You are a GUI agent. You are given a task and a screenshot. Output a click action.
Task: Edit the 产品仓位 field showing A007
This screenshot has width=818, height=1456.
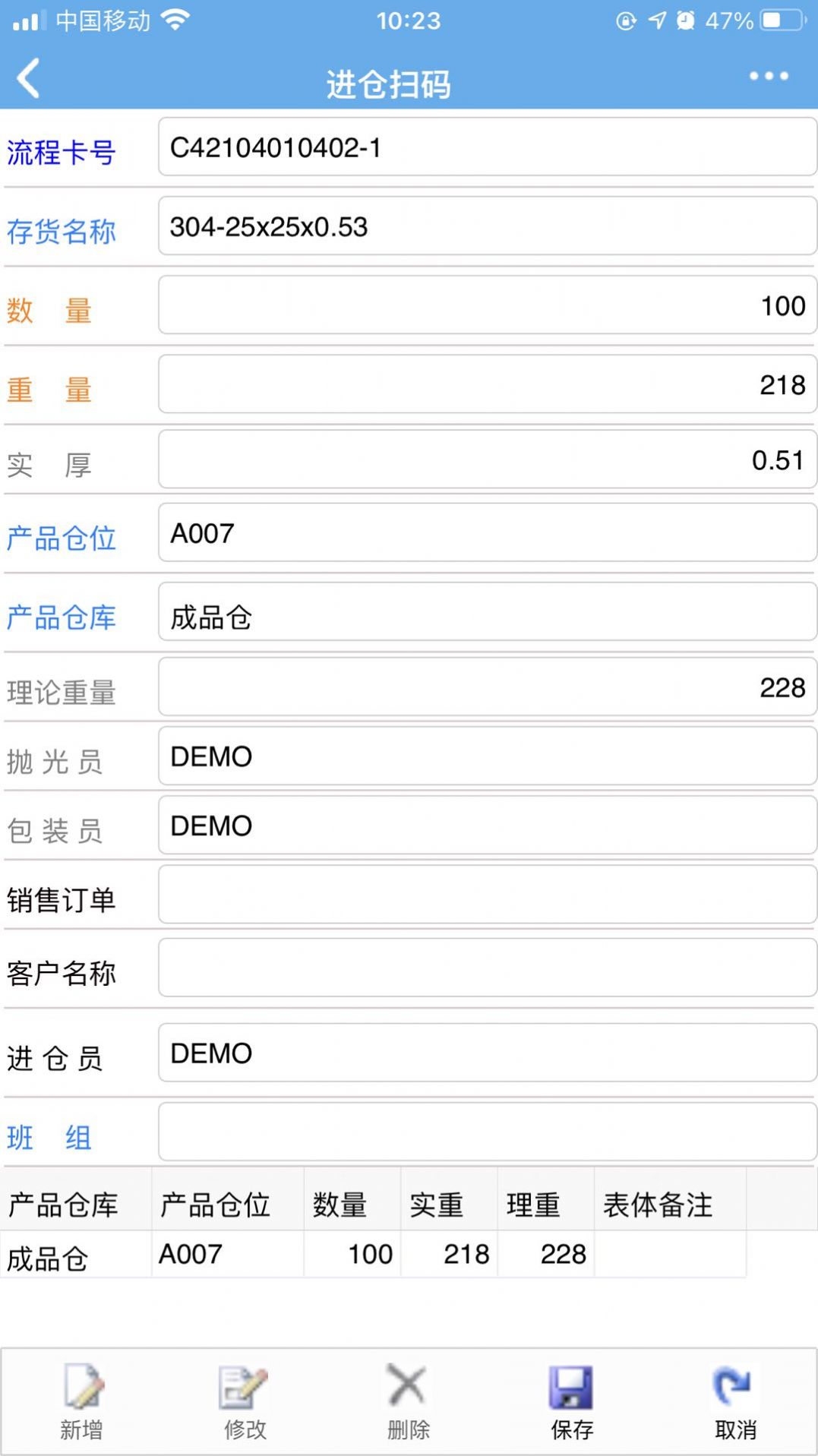(486, 532)
